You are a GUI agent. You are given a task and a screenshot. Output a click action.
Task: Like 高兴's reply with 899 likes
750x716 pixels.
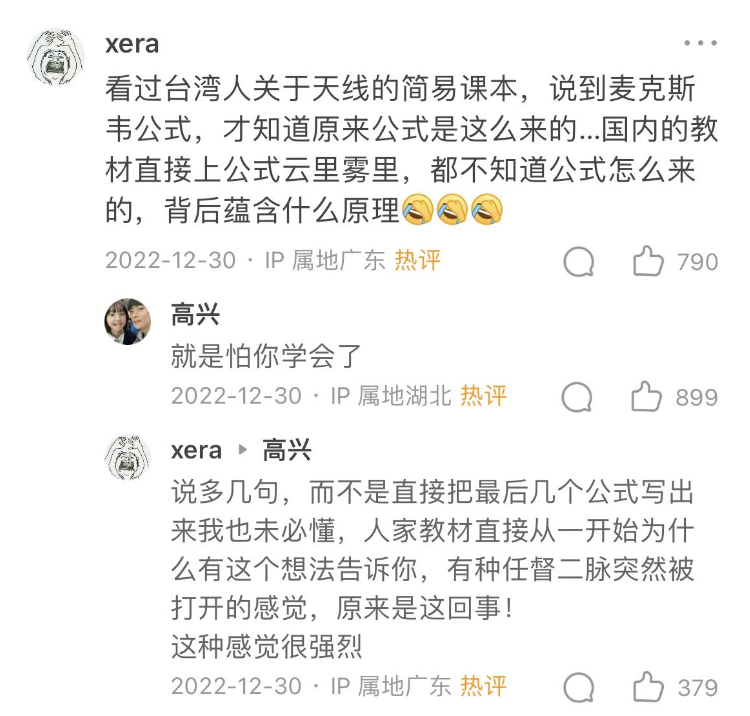648,397
